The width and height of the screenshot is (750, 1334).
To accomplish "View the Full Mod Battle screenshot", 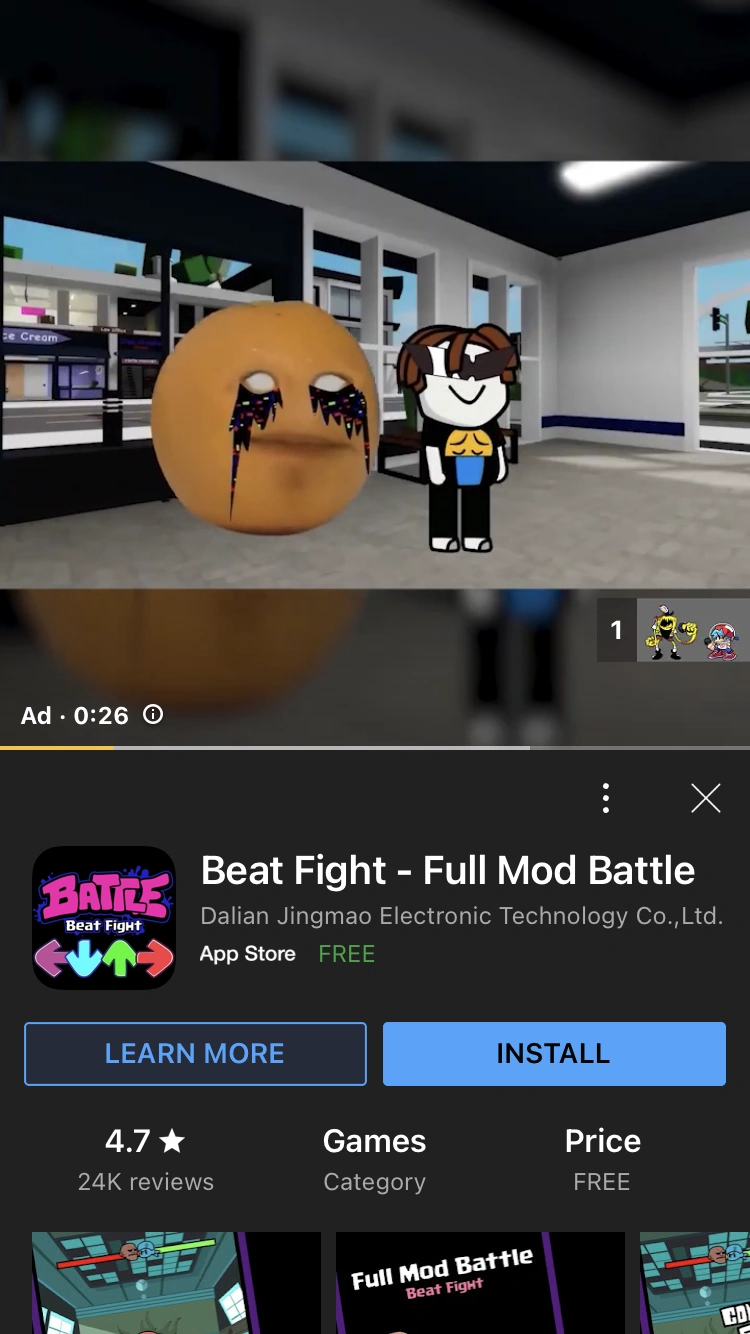I will (x=480, y=1282).
